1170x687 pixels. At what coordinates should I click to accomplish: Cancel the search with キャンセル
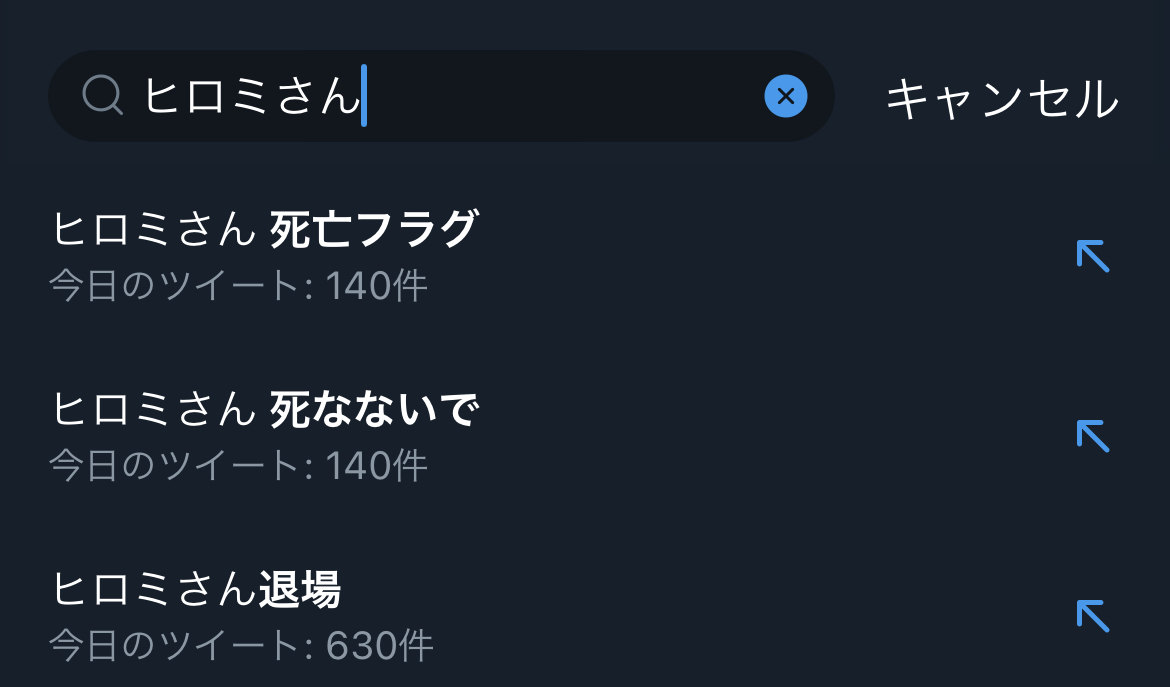[1001, 98]
